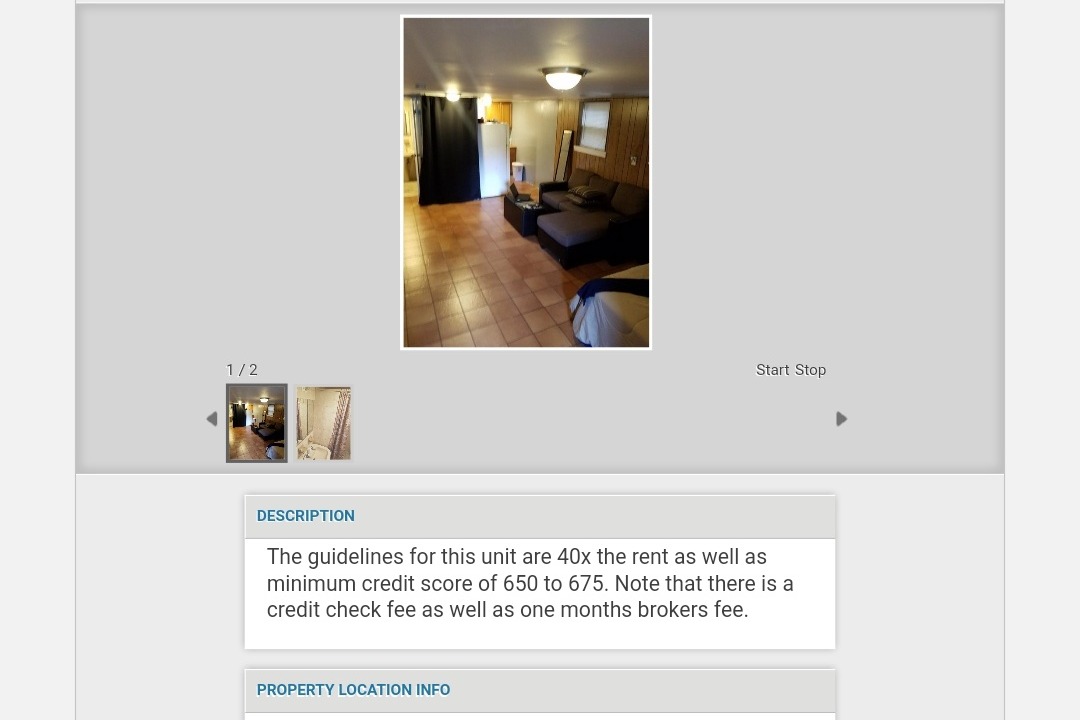This screenshot has width=1080, height=720.
Task: Stop the photo slideshow
Action: pos(811,370)
